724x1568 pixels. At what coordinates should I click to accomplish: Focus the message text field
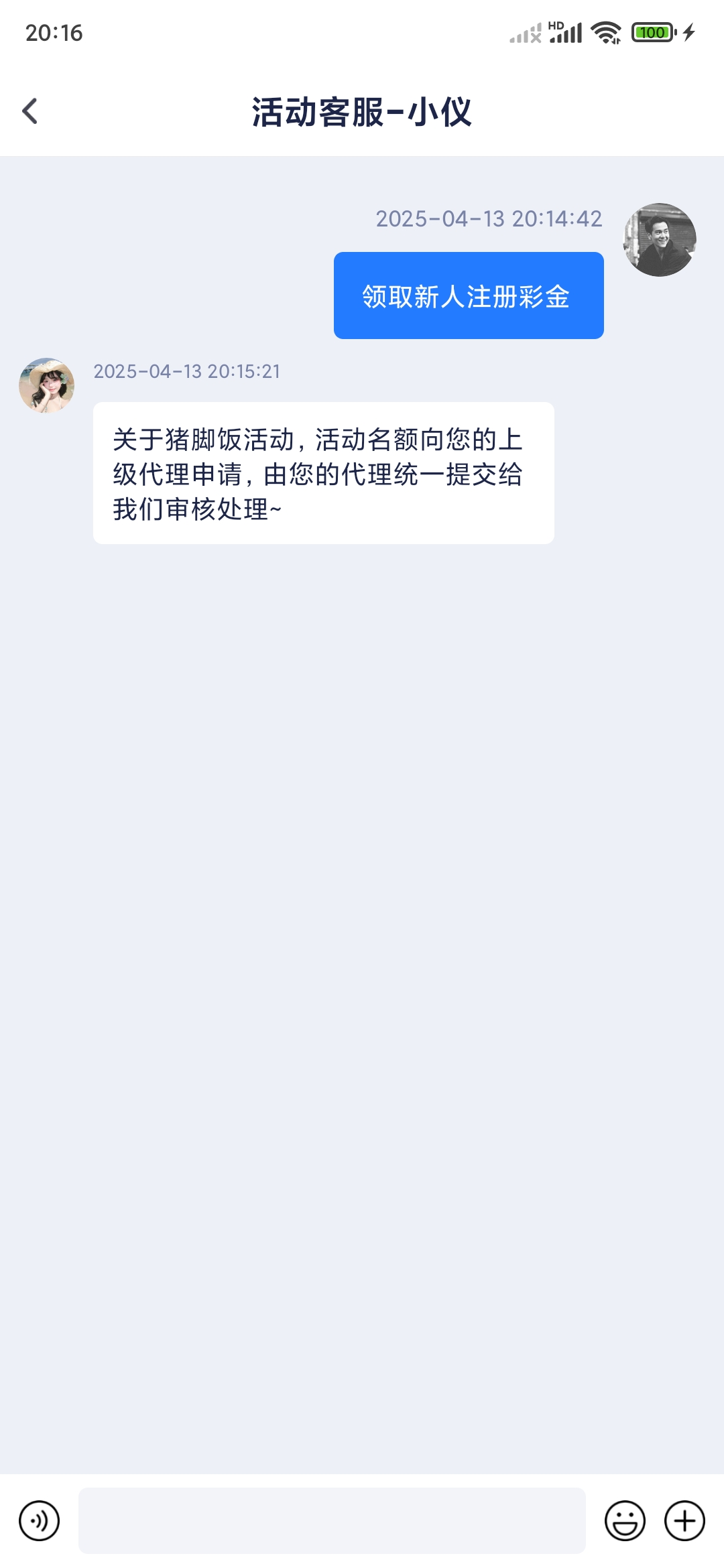pos(332,1520)
